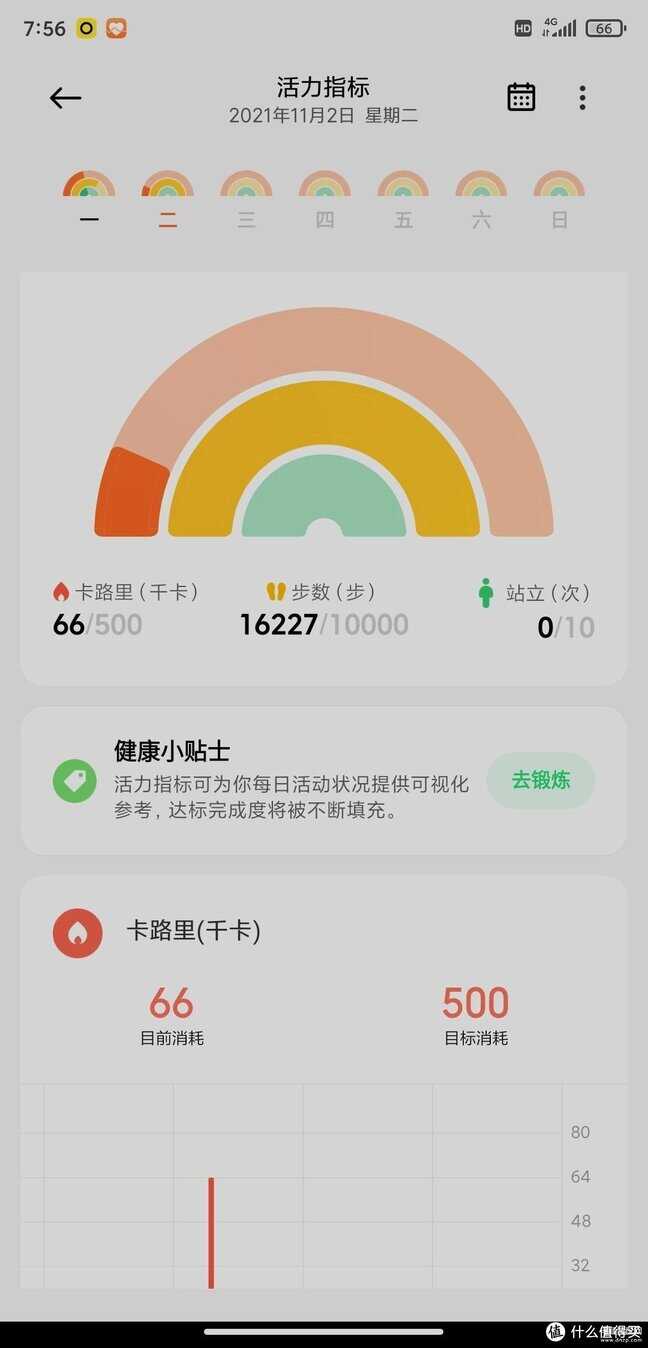
Task: Select Saturday (六) in the week strip
Action: click(x=481, y=200)
